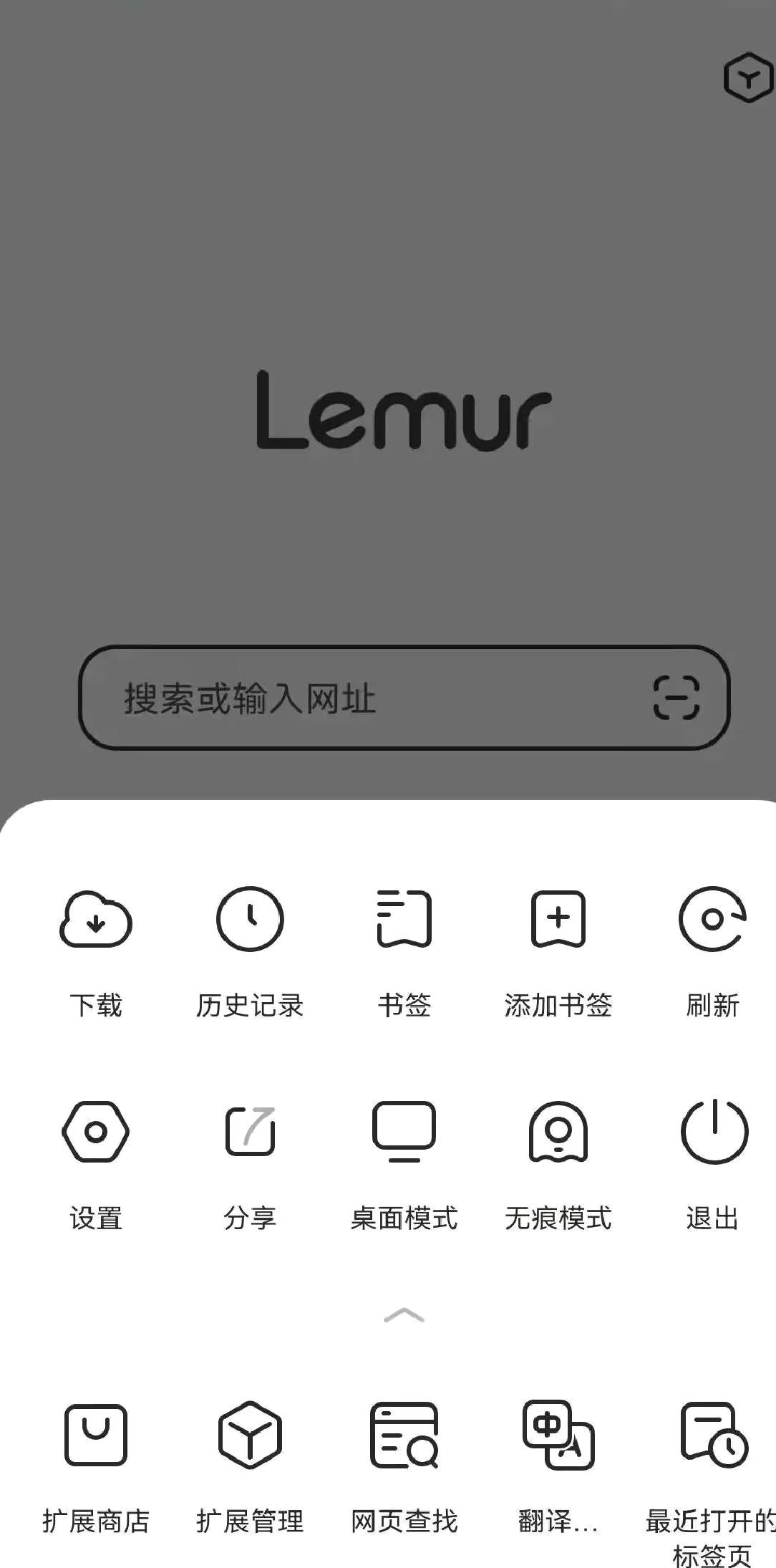Exit the browser with 退出
776x1568 pixels.
coord(713,1132)
